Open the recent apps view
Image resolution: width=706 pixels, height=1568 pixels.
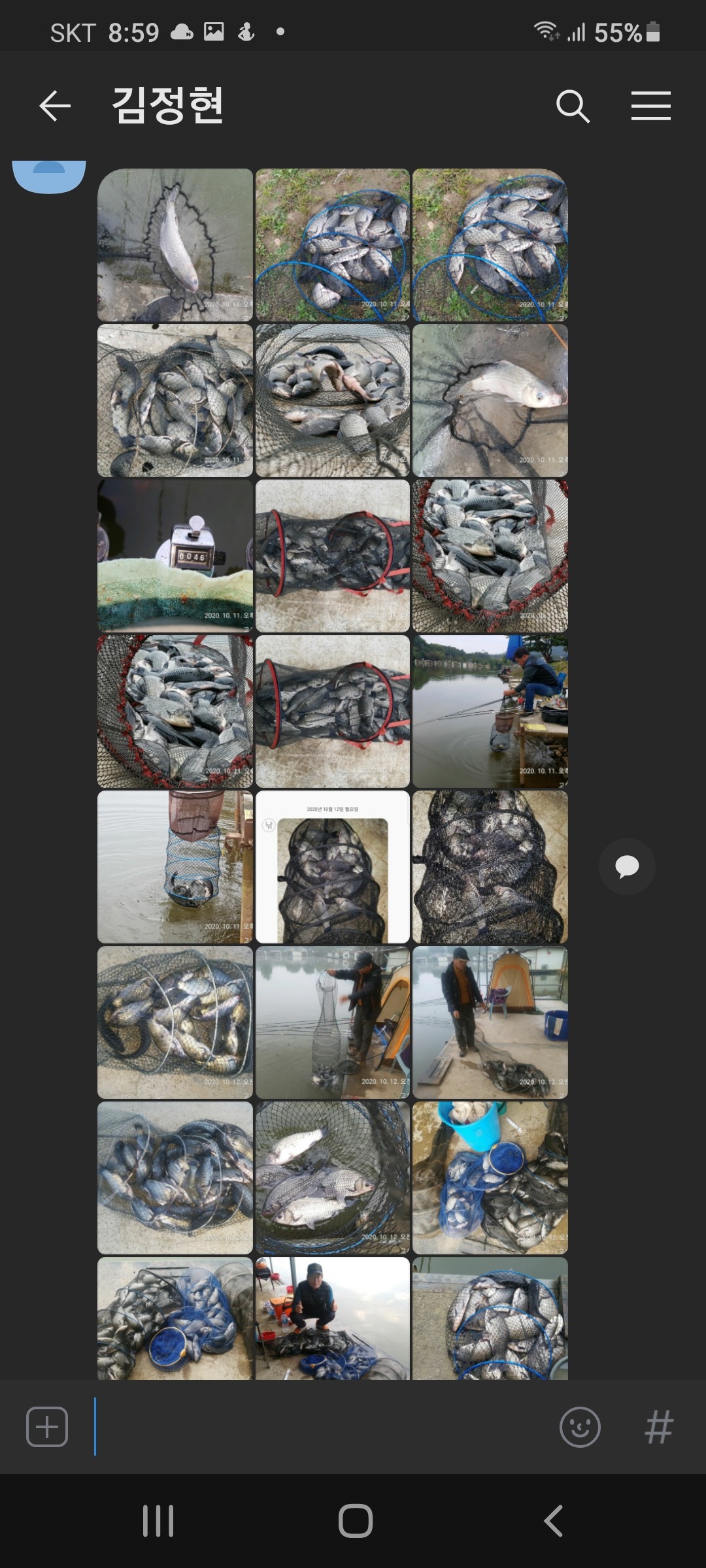[x=158, y=1521]
